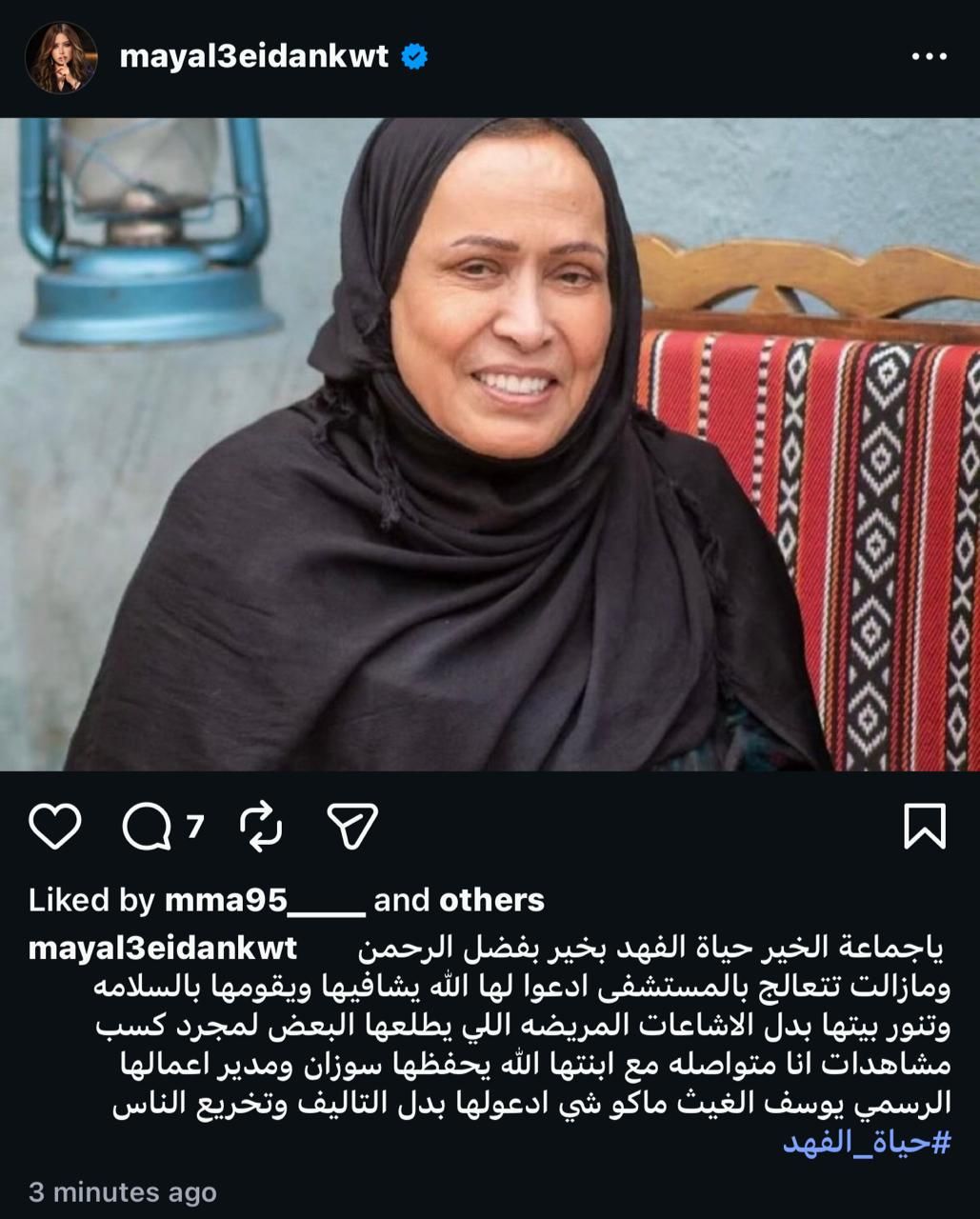
Task: Like this post with the heart
Action: (55, 826)
